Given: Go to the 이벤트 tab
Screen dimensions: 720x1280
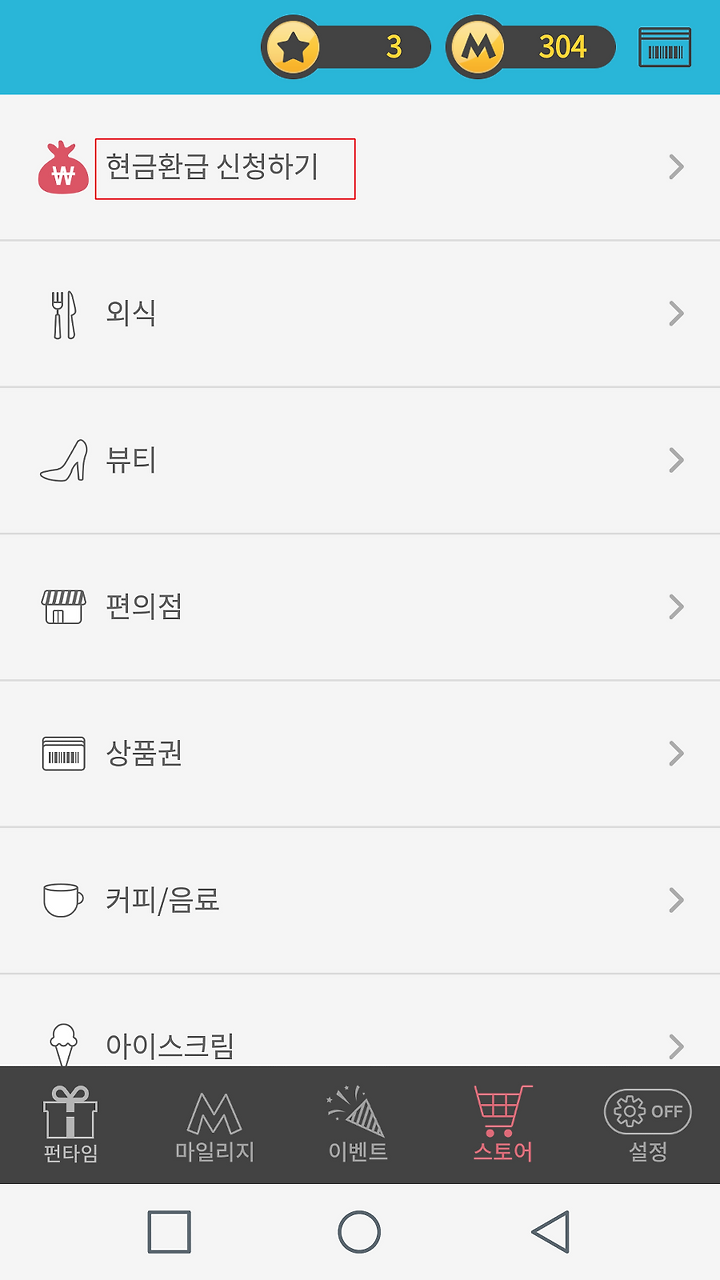Looking at the screenshot, I should (358, 1125).
